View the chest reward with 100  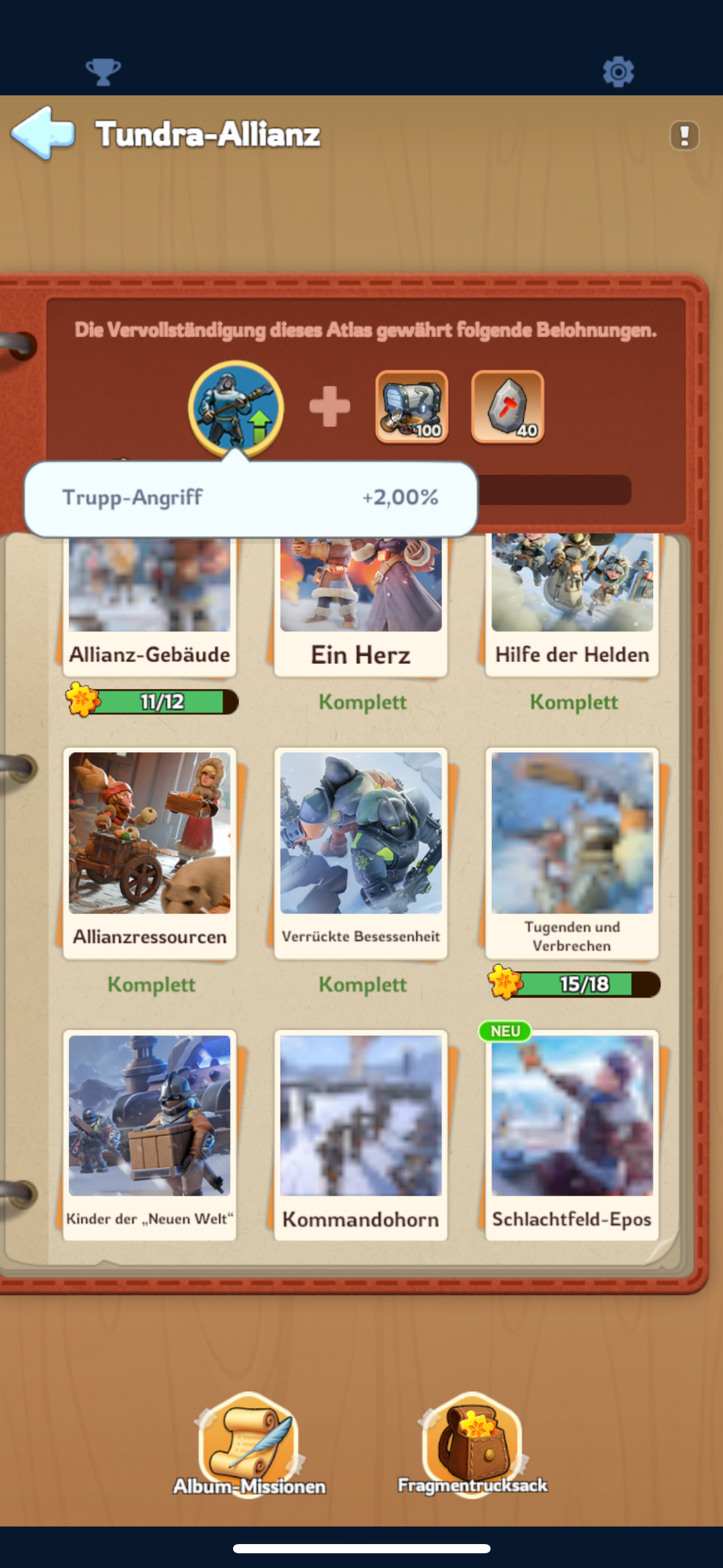point(411,407)
